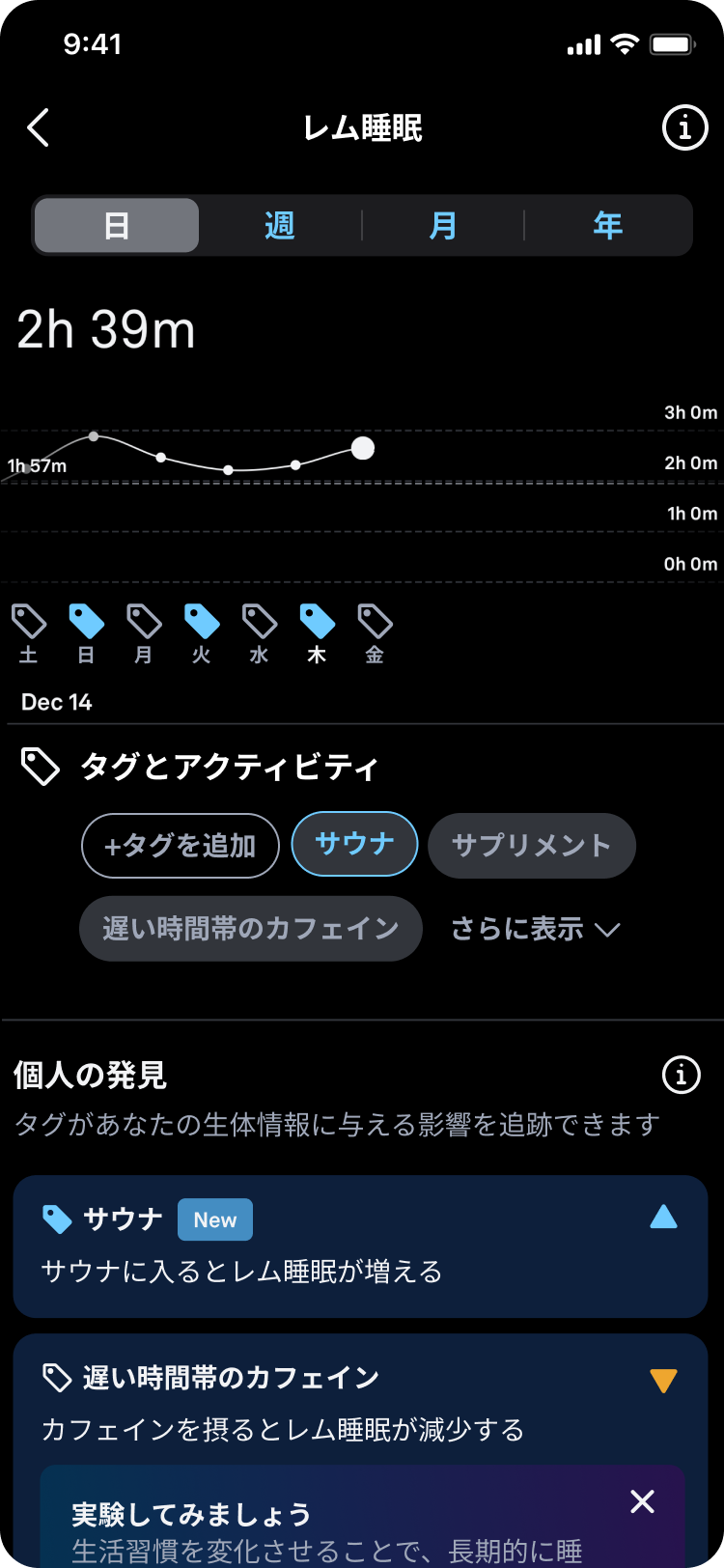724x1568 pixels.
Task: Switch to the 月 view
Action: (x=443, y=226)
